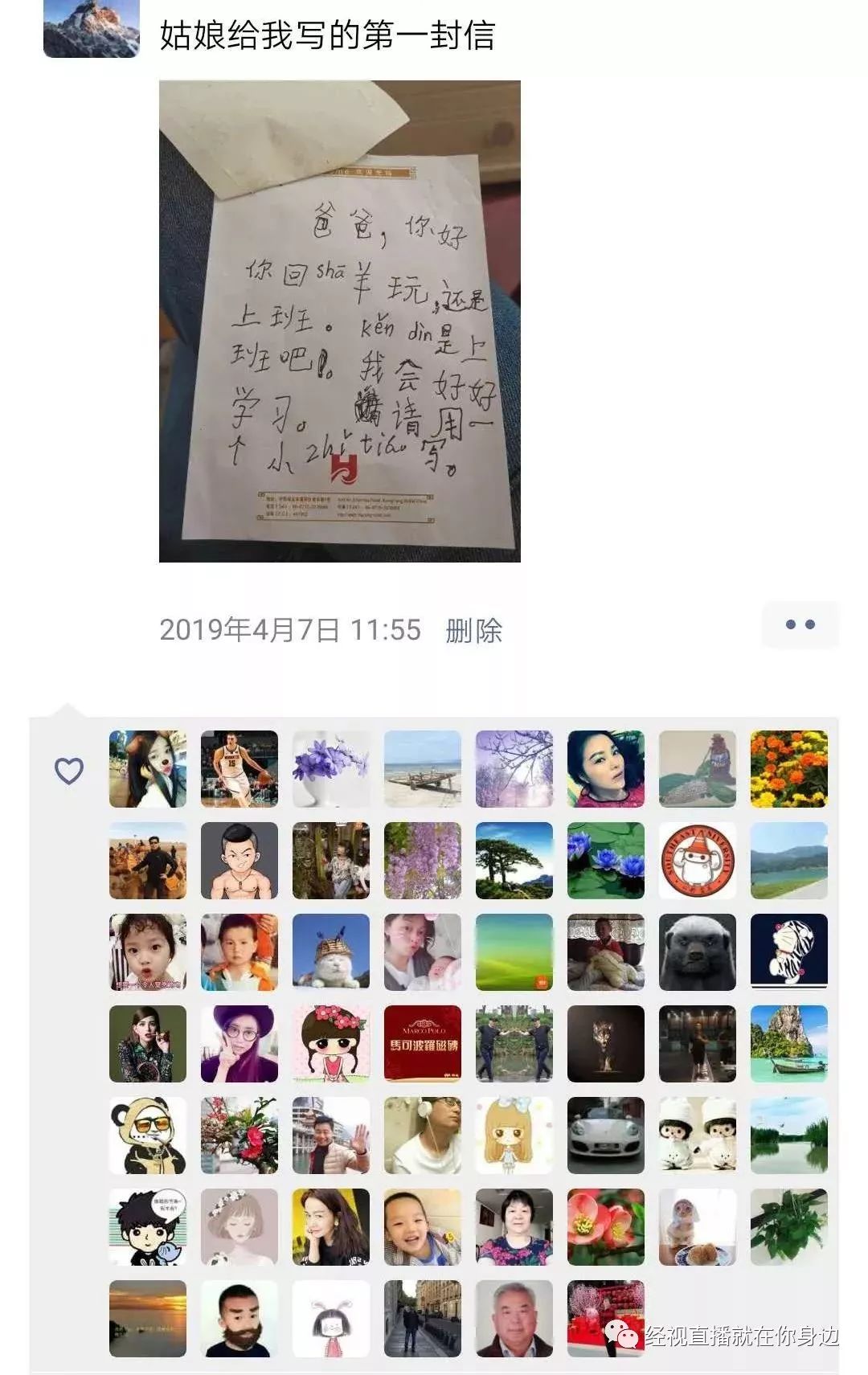The image size is (868, 1375).
Task: Open the bearded cartoon man avatar
Action: 239,1318
